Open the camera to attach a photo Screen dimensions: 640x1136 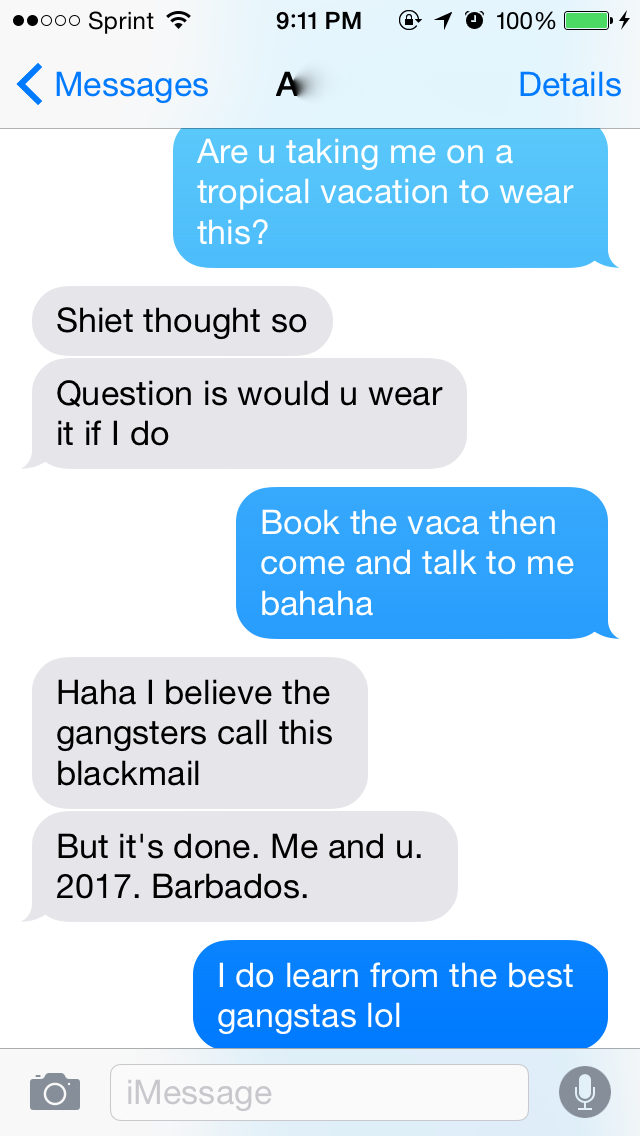(x=54, y=1091)
